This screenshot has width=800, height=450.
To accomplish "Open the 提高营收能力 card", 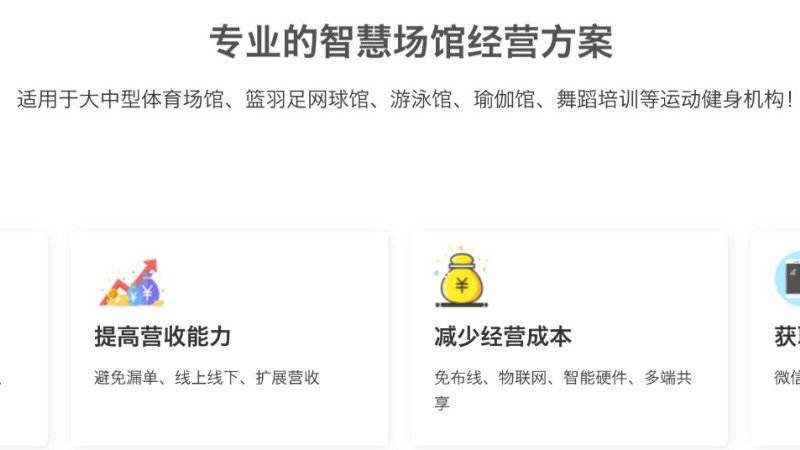I will 229,338.
